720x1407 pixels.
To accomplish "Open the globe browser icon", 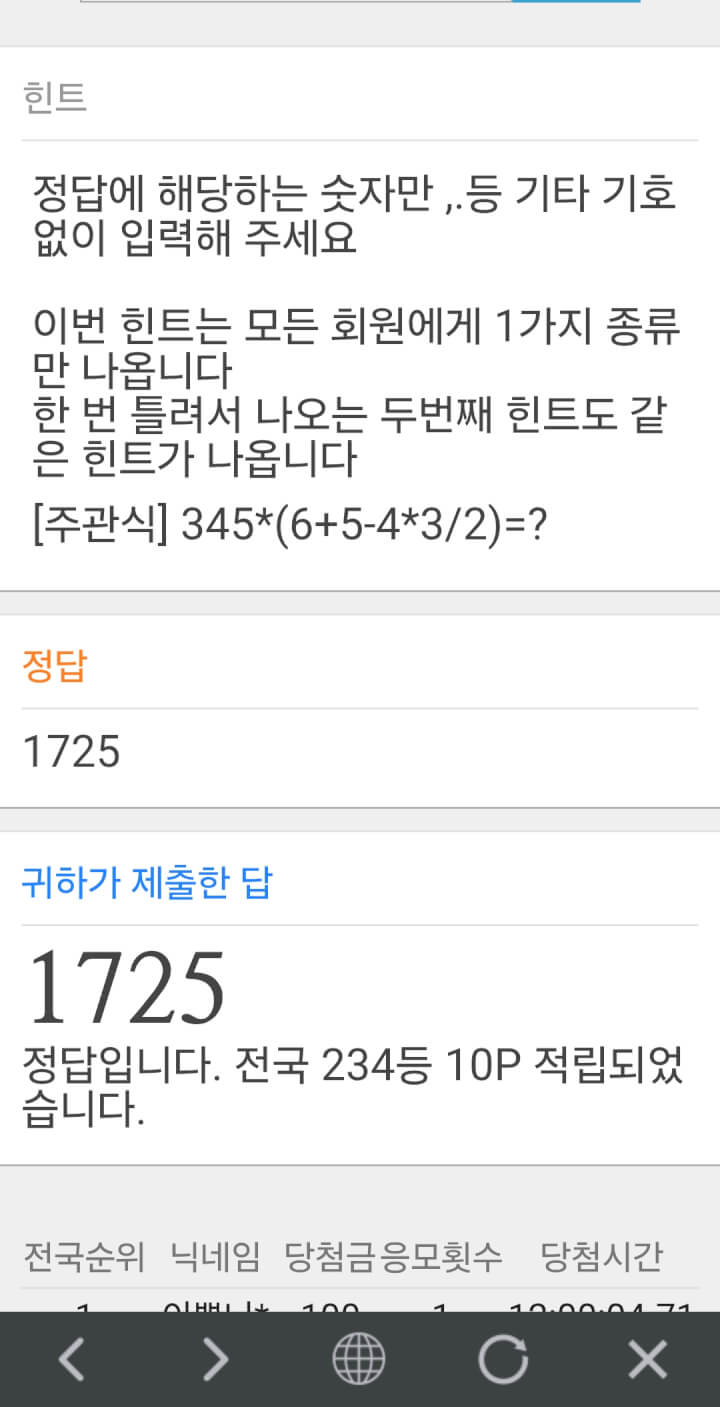I will click(359, 1360).
